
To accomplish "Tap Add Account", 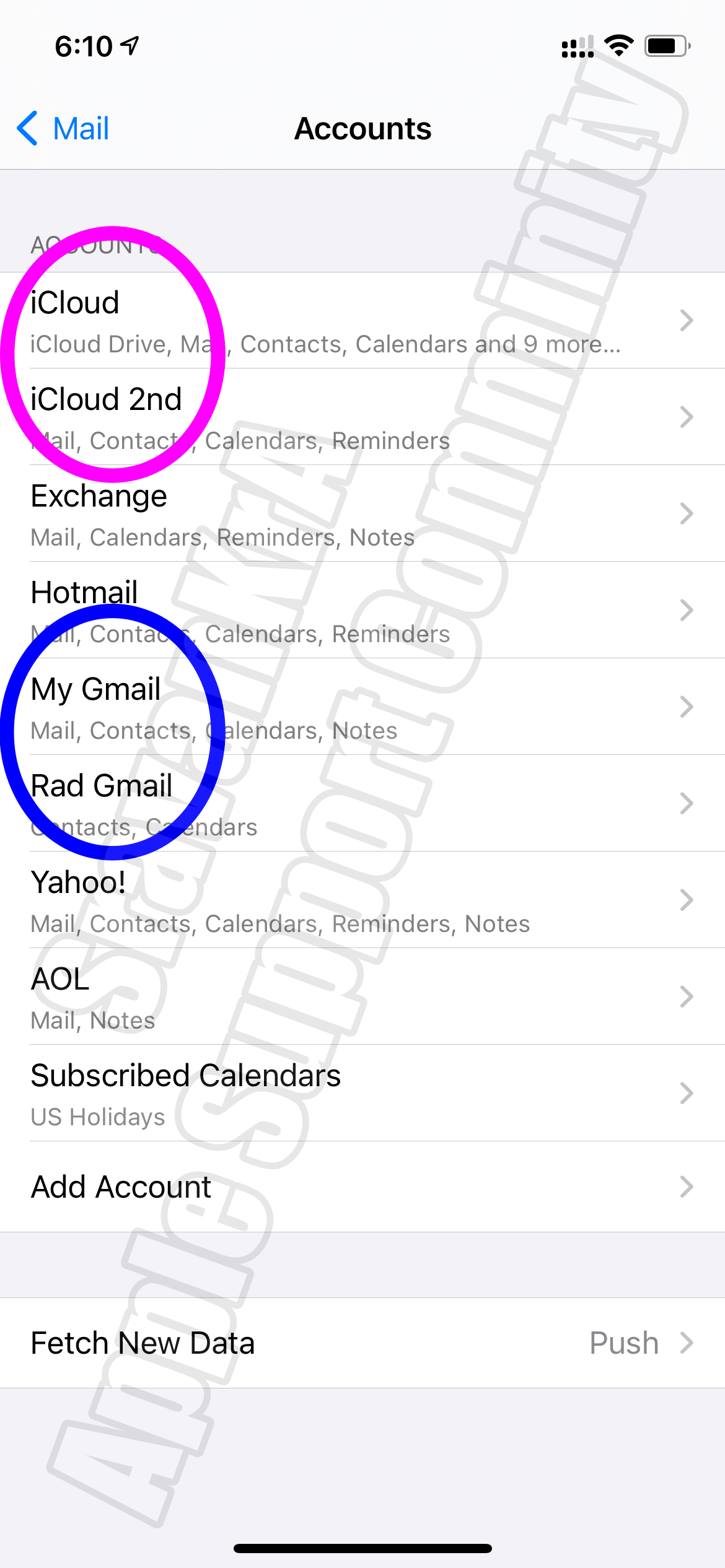I will pyautogui.click(x=362, y=1187).
